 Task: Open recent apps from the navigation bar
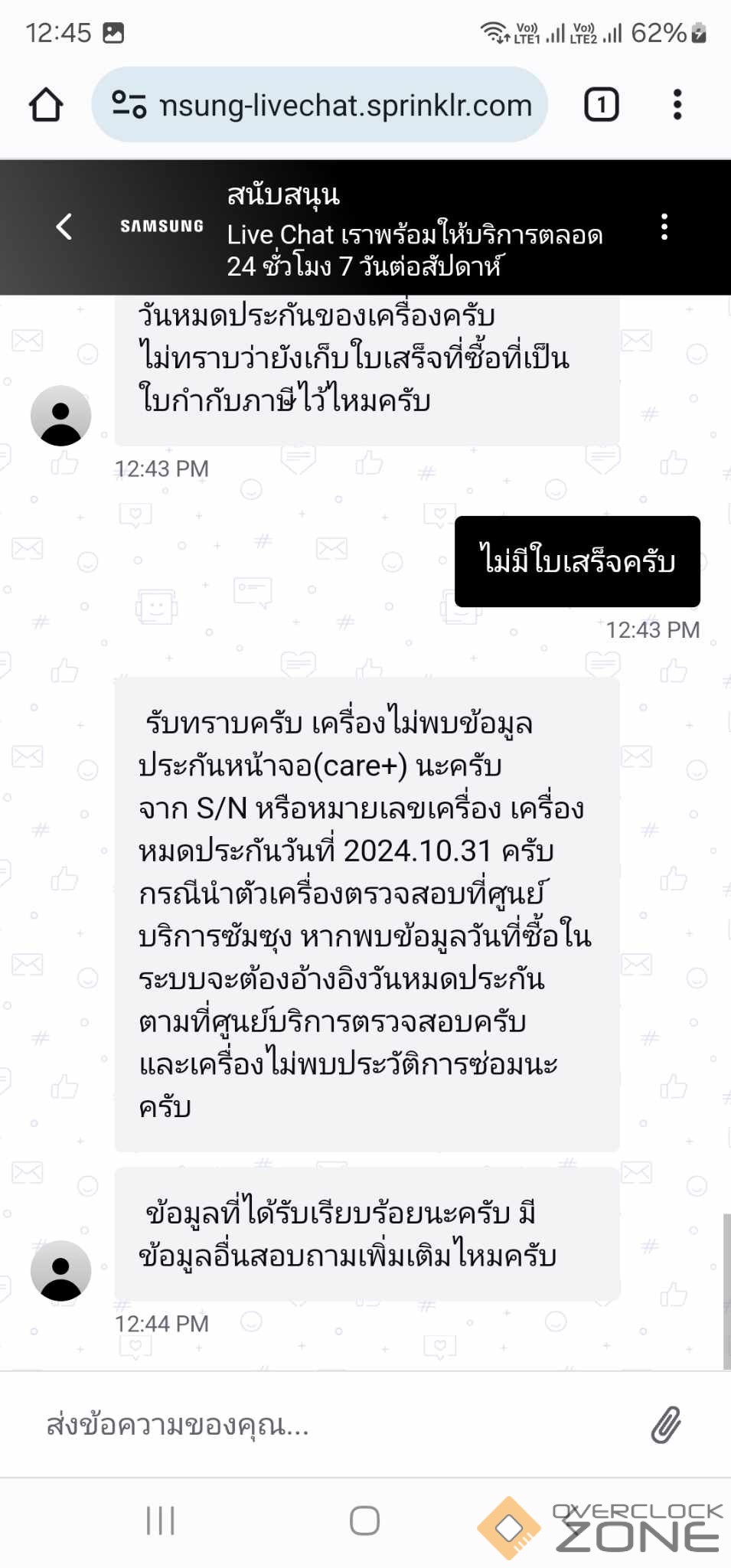tap(161, 1521)
